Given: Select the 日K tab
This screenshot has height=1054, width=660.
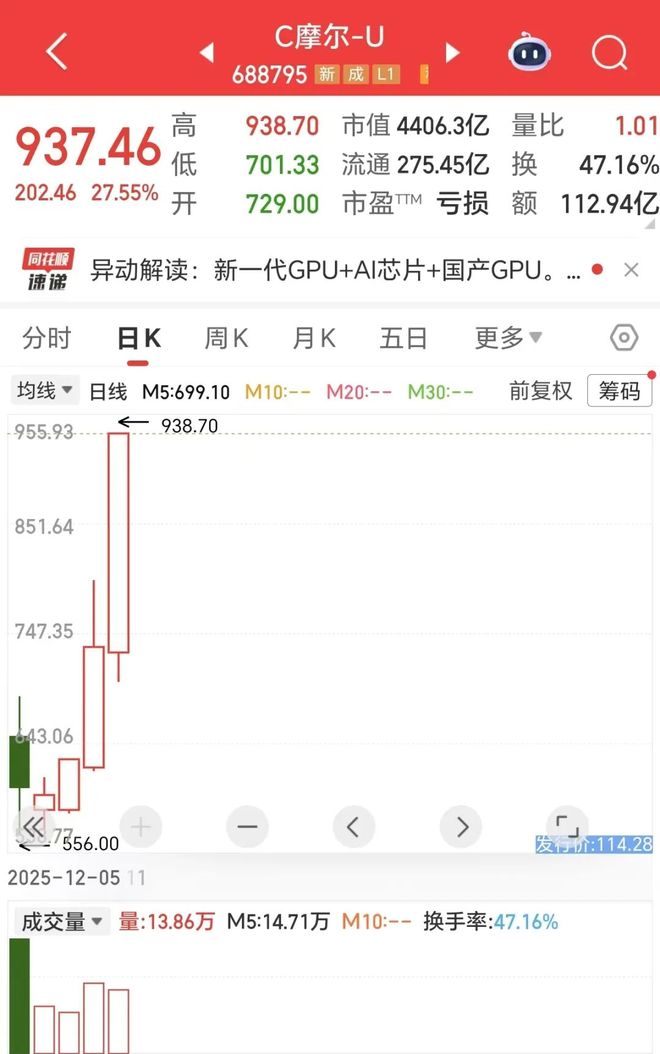Looking at the screenshot, I should (x=138, y=338).
